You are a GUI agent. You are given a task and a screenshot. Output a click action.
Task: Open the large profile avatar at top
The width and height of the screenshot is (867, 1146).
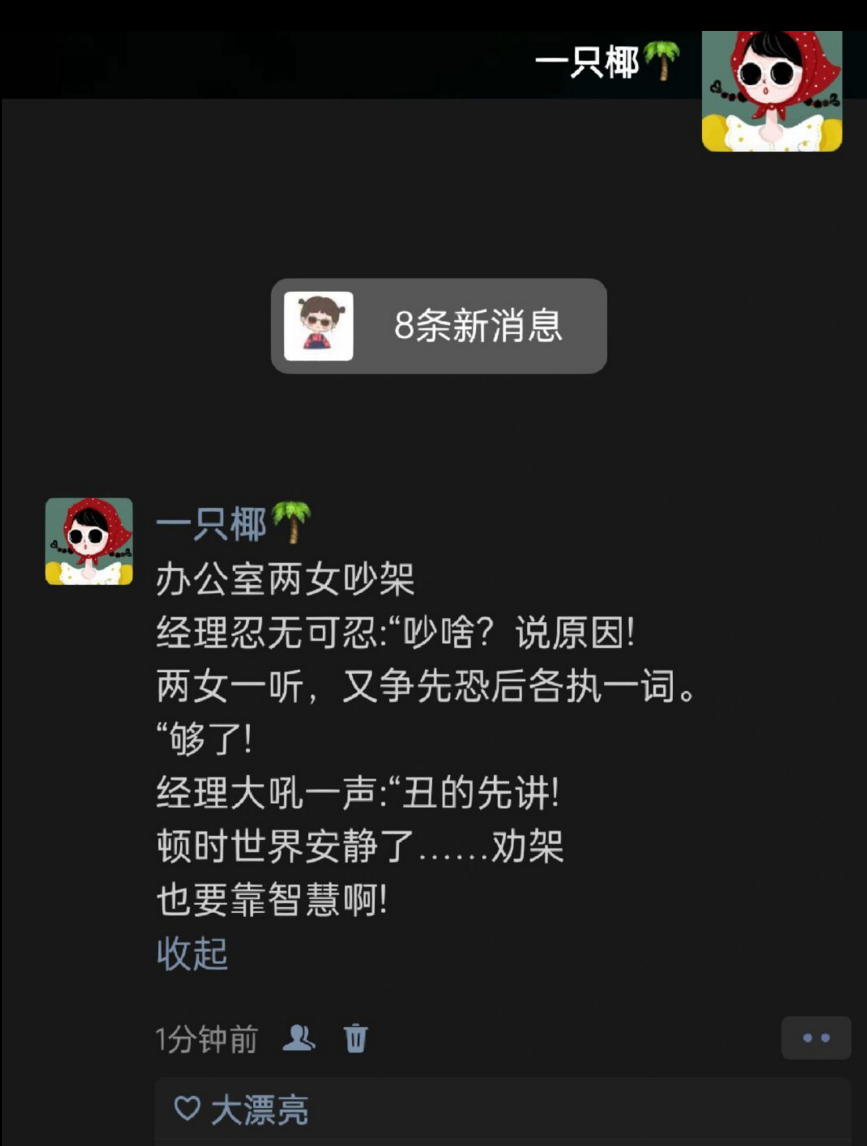tap(771, 91)
